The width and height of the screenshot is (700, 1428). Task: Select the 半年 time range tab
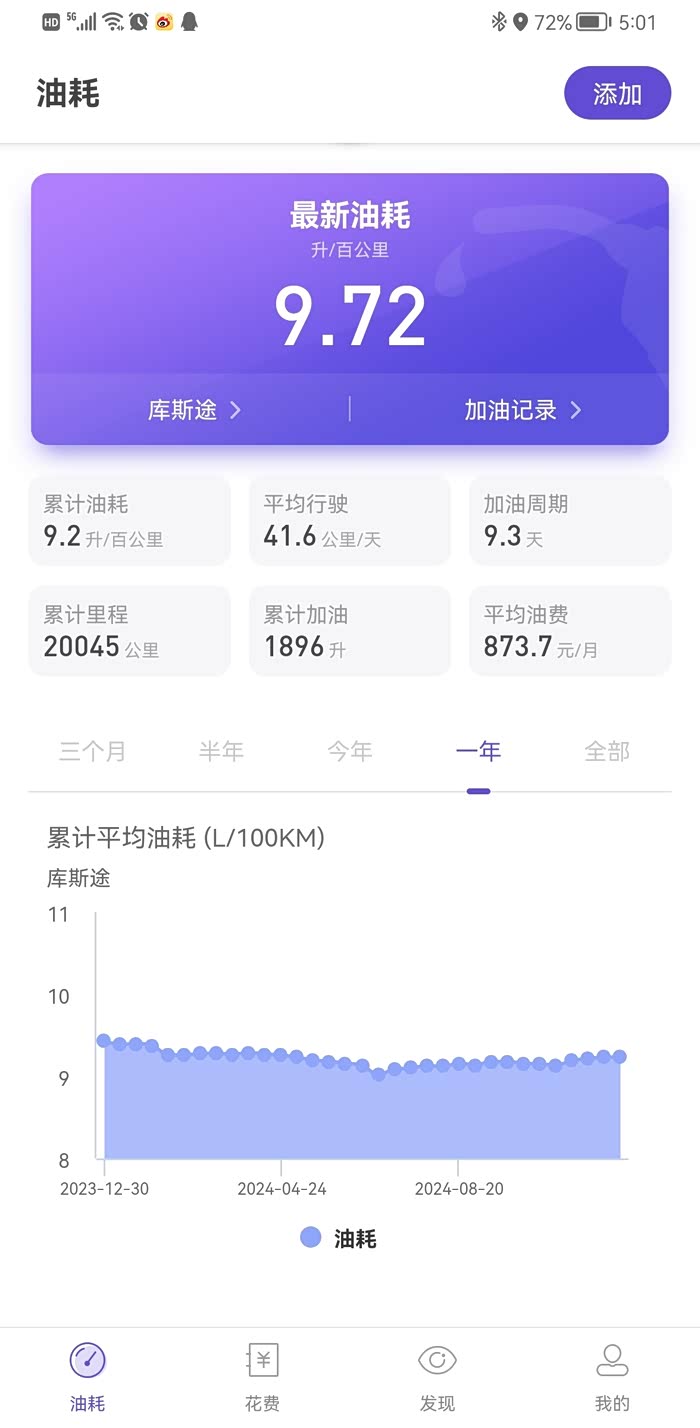[221, 752]
